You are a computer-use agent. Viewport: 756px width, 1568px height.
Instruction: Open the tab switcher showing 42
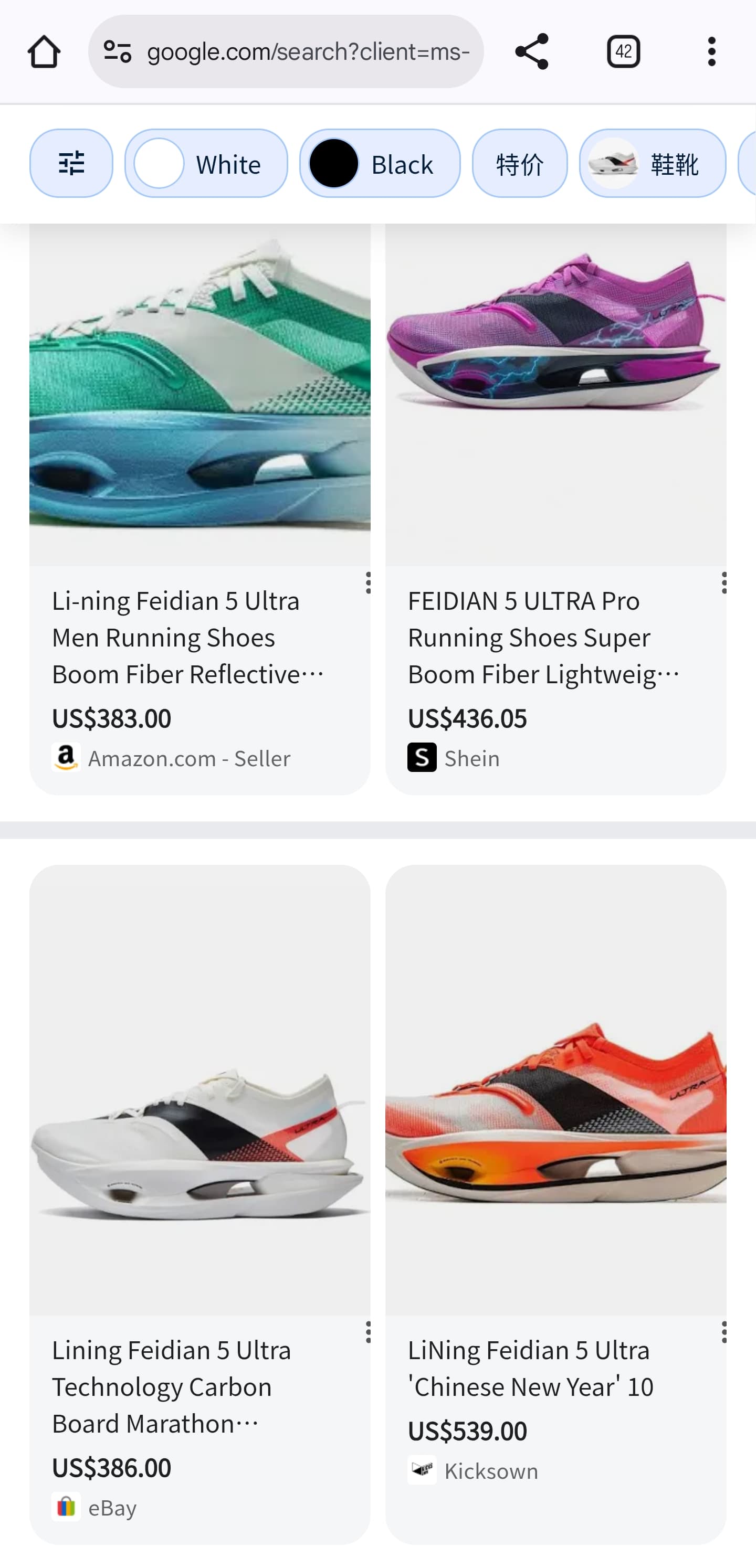tap(623, 52)
